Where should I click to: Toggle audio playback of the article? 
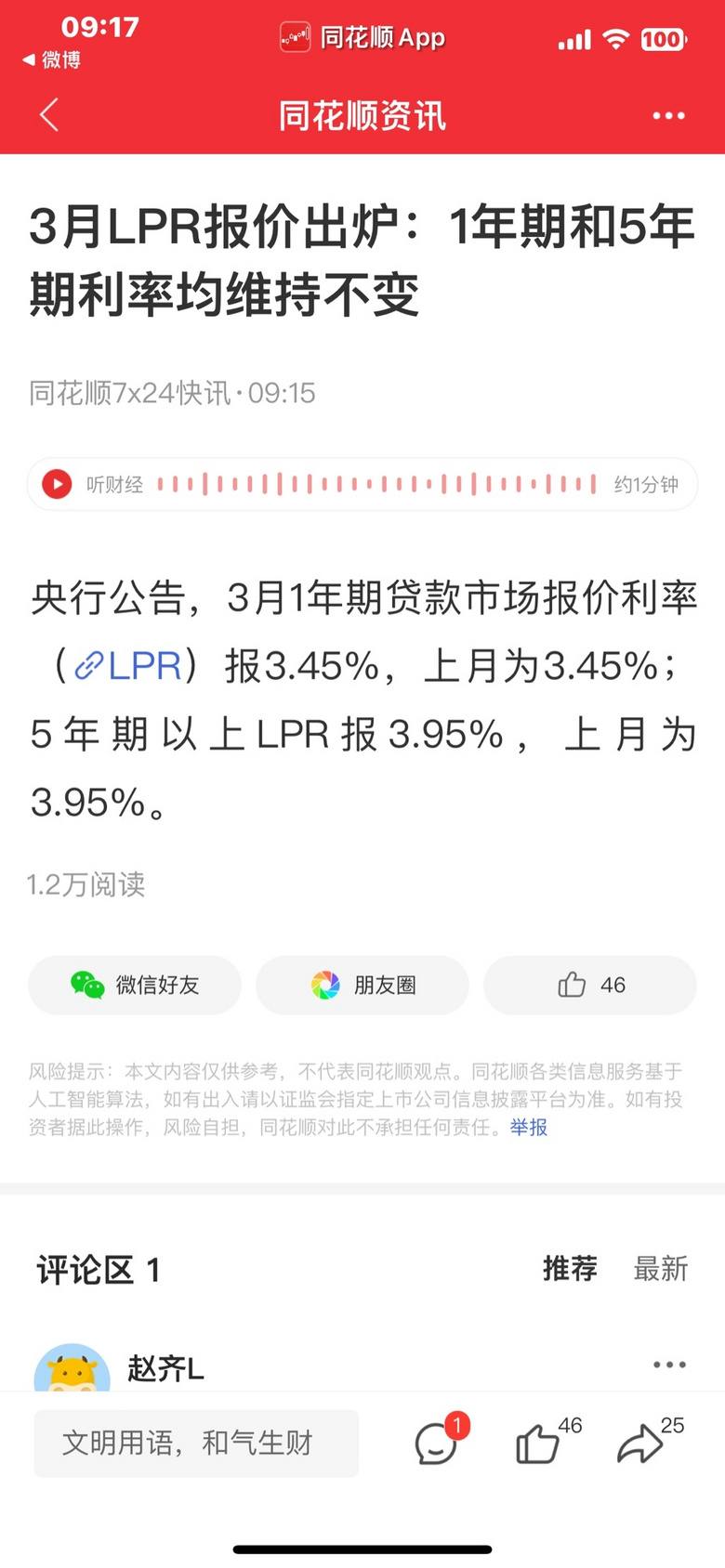click(x=57, y=484)
